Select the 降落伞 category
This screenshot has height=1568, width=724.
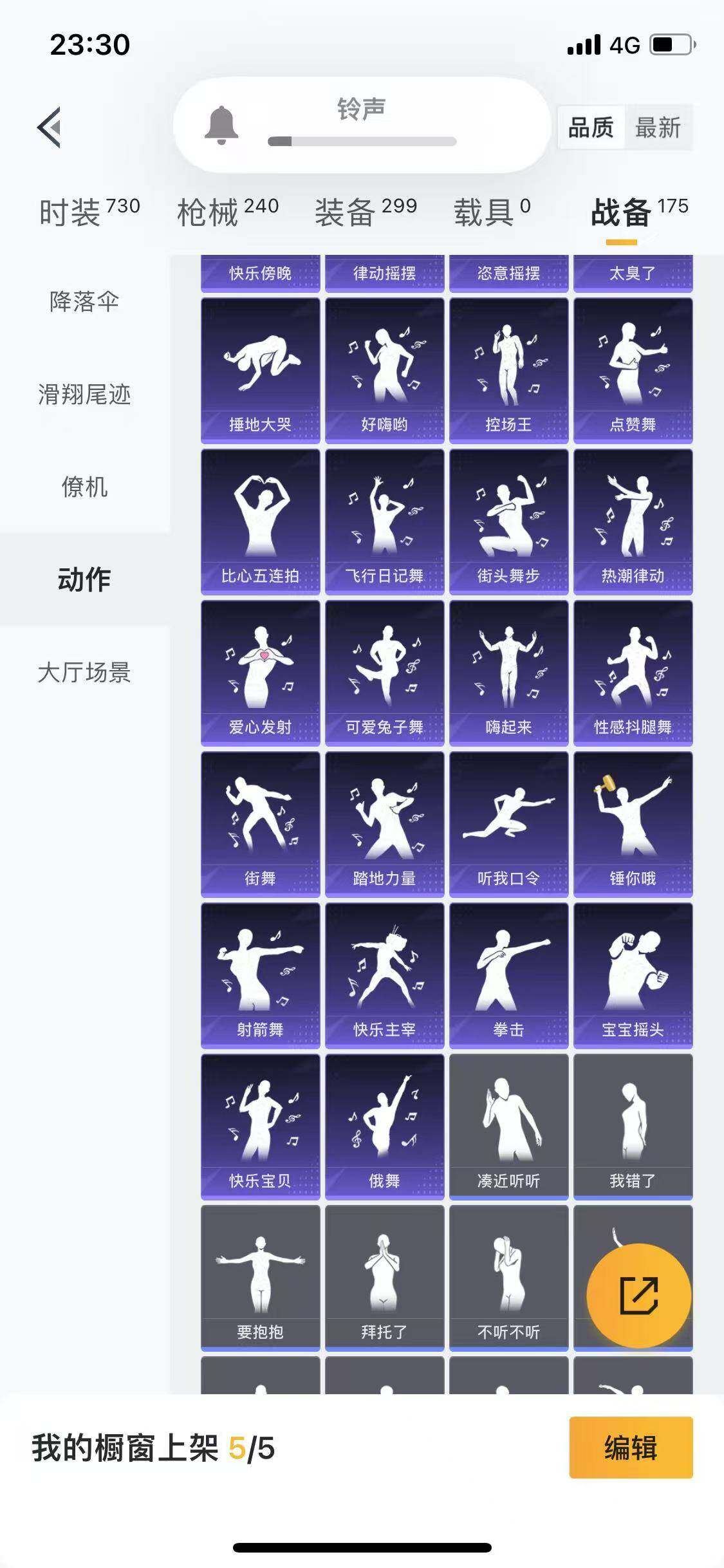click(84, 301)
